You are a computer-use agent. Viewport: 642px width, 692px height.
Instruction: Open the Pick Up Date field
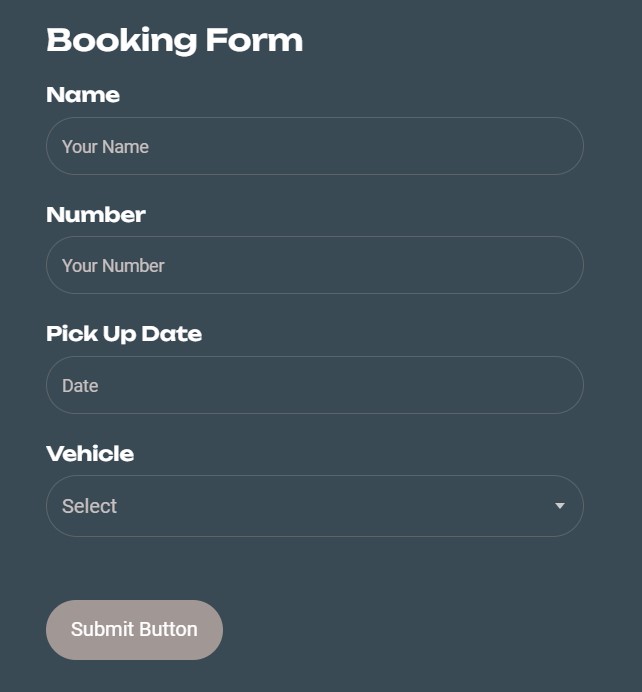[x=314, y=385]
